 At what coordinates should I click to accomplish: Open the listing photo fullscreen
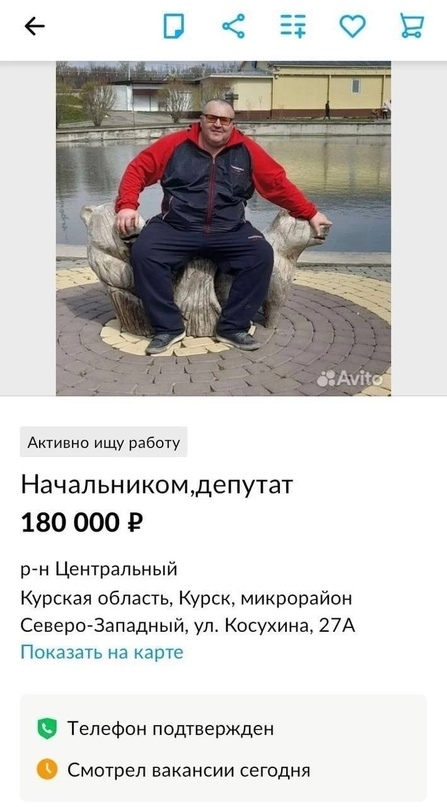point(223,228)
